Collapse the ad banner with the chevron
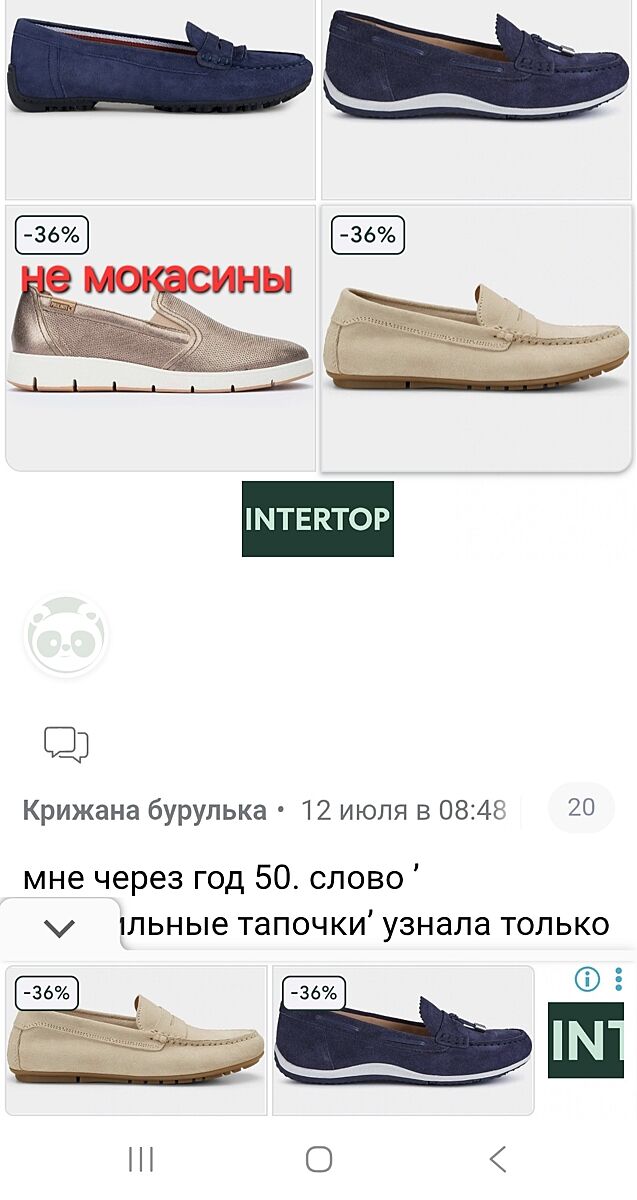The height and width of the screenshot is (1200, 637). [x=60, y=929]
